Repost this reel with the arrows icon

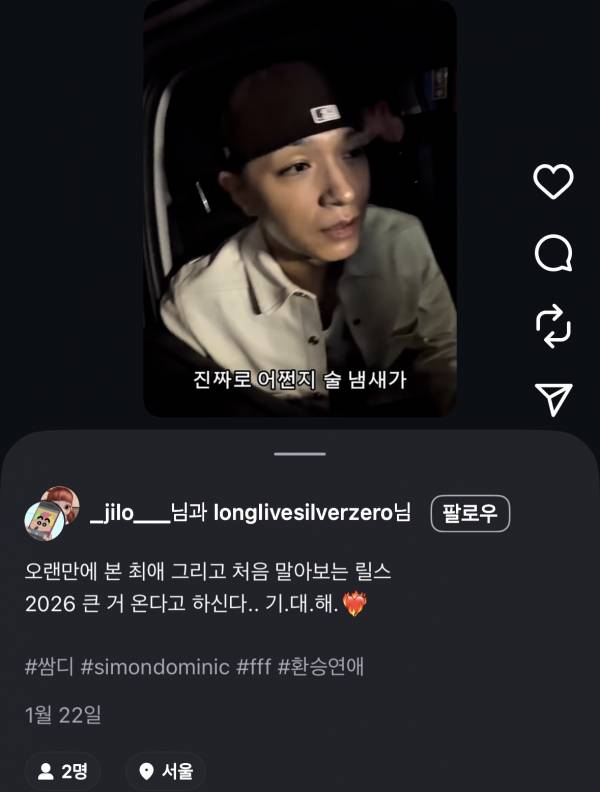click(x=553, y=326)
